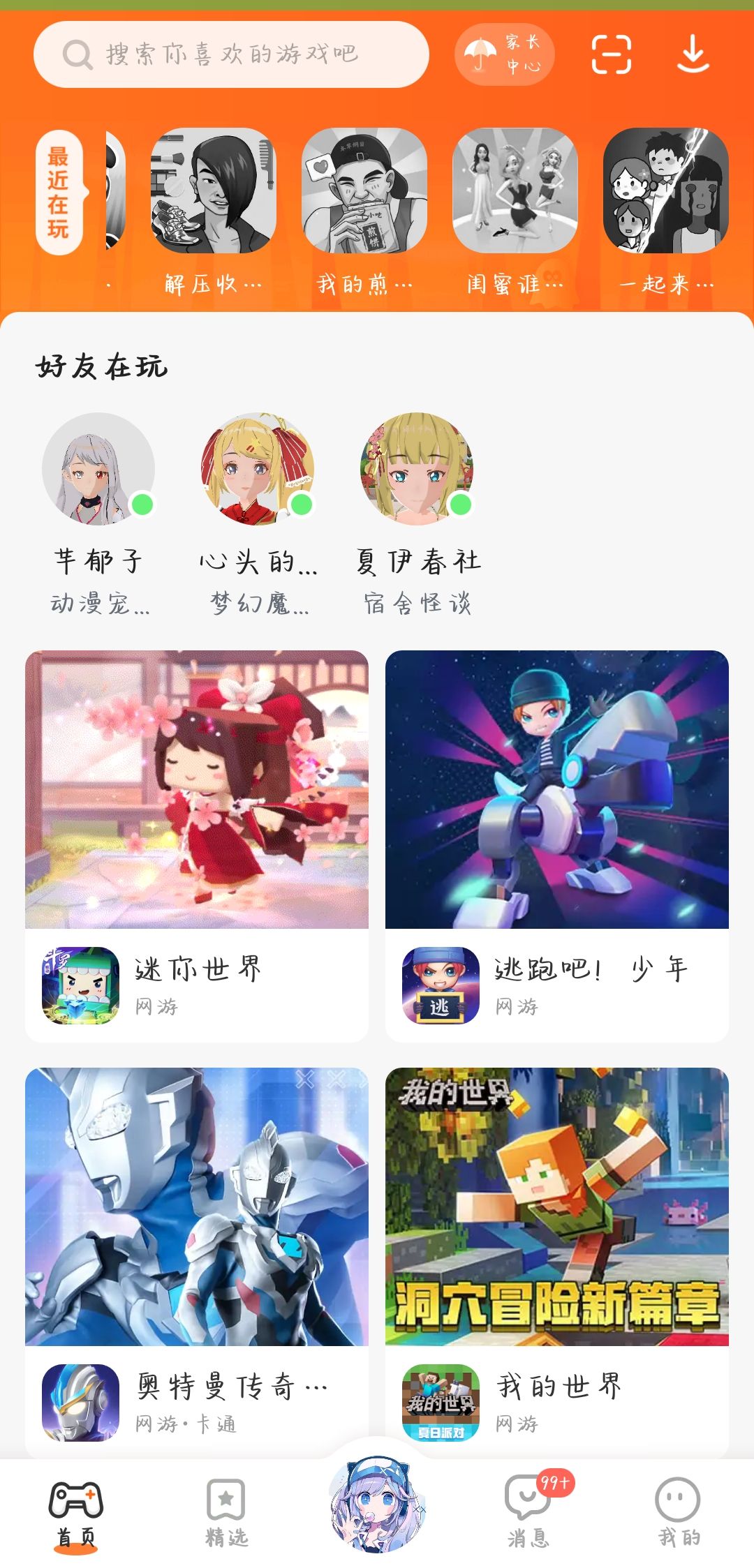Open the 逃跑吧！少年 game card
This screenshot has width=754, height=1568.
(556, 845)
